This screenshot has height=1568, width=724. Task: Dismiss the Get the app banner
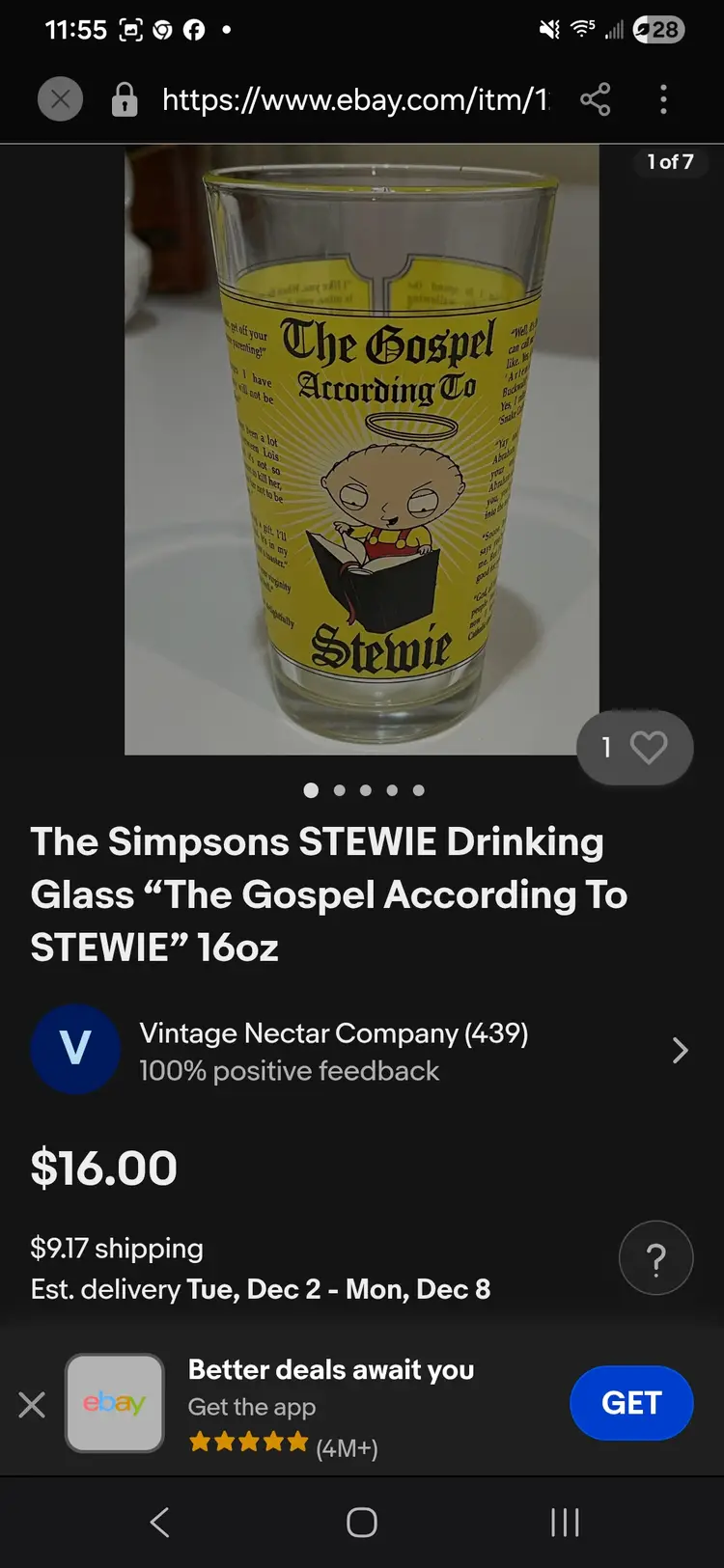point(32,1404)
